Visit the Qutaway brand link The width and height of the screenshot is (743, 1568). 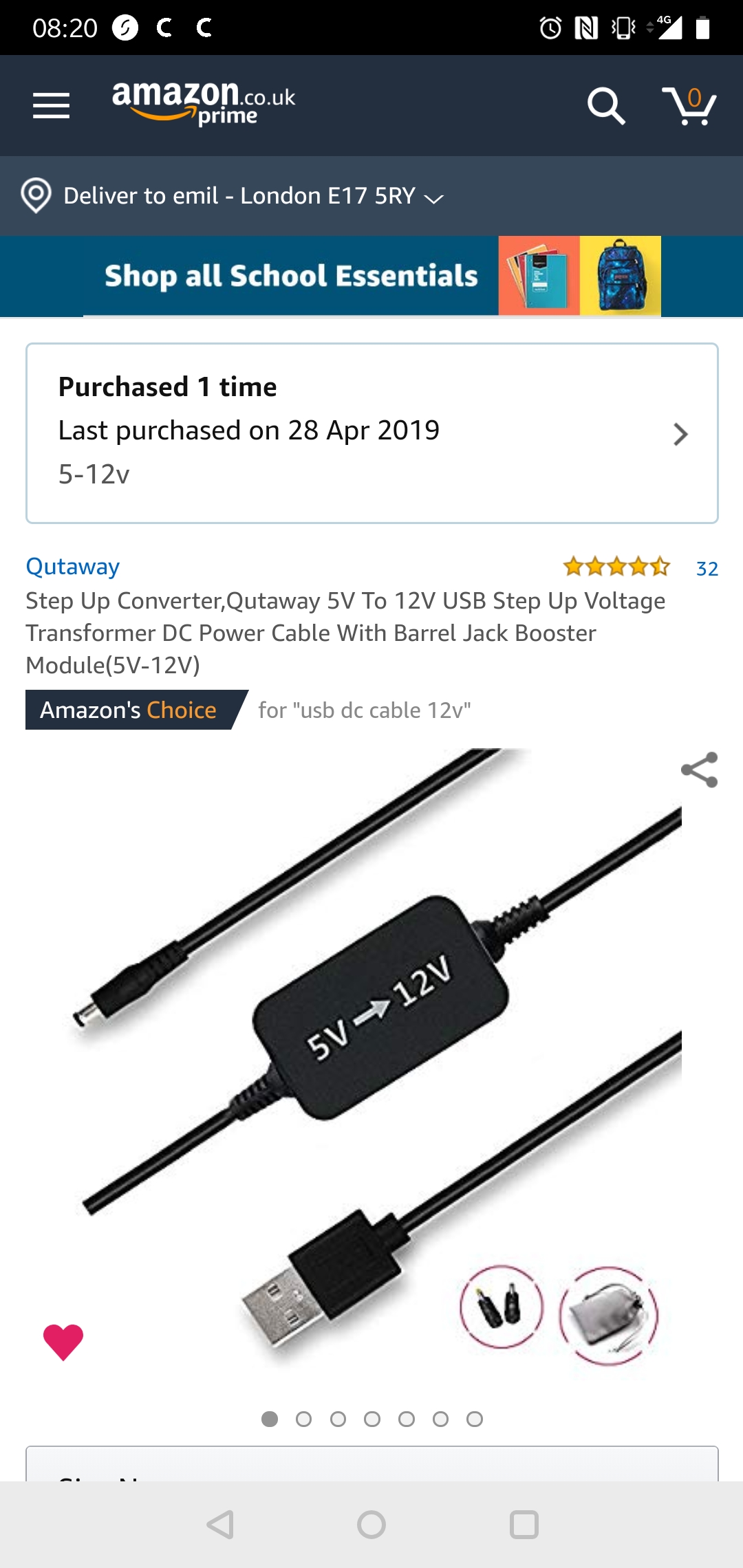[72, 566]
